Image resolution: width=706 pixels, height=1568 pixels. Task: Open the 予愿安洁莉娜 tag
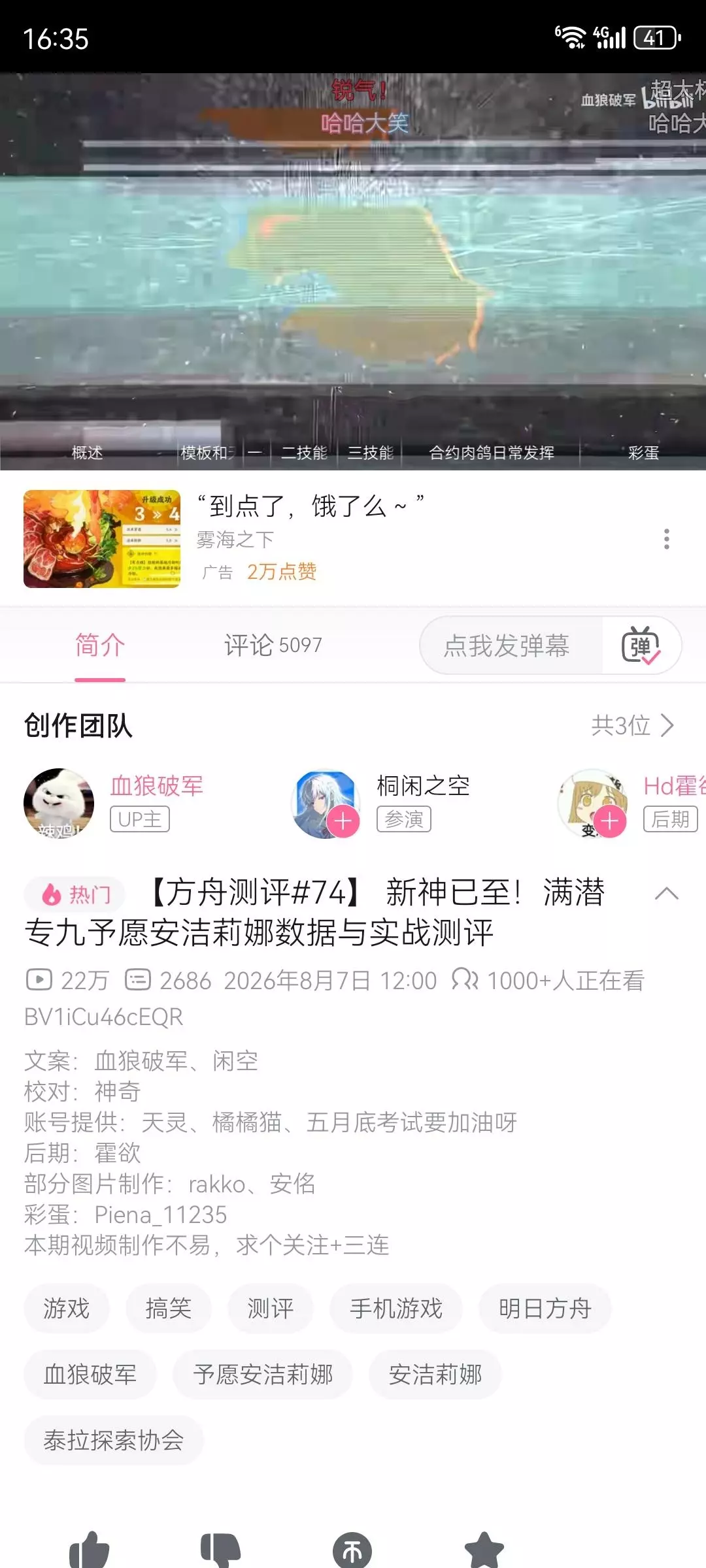[x=263, y=1375]
